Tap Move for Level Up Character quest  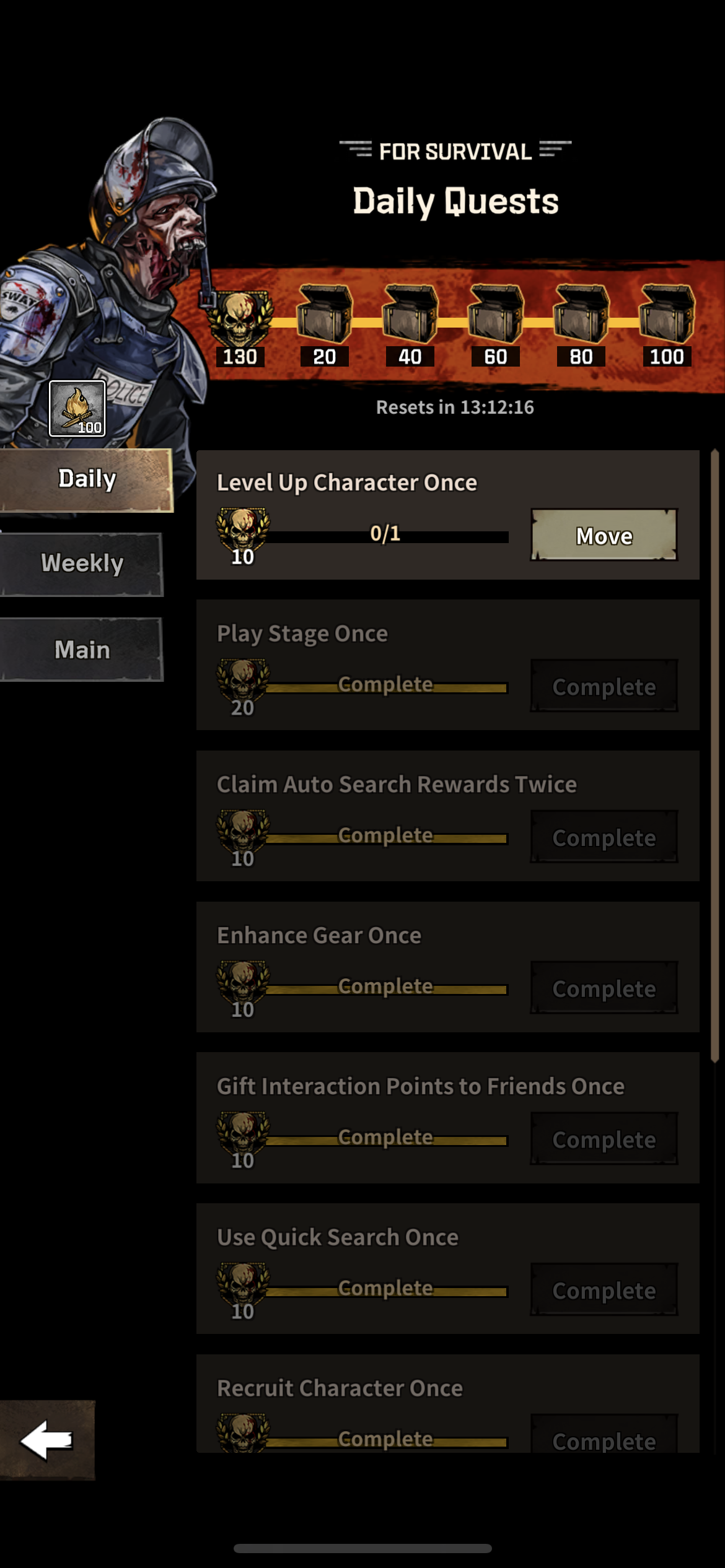pos(604,535)
